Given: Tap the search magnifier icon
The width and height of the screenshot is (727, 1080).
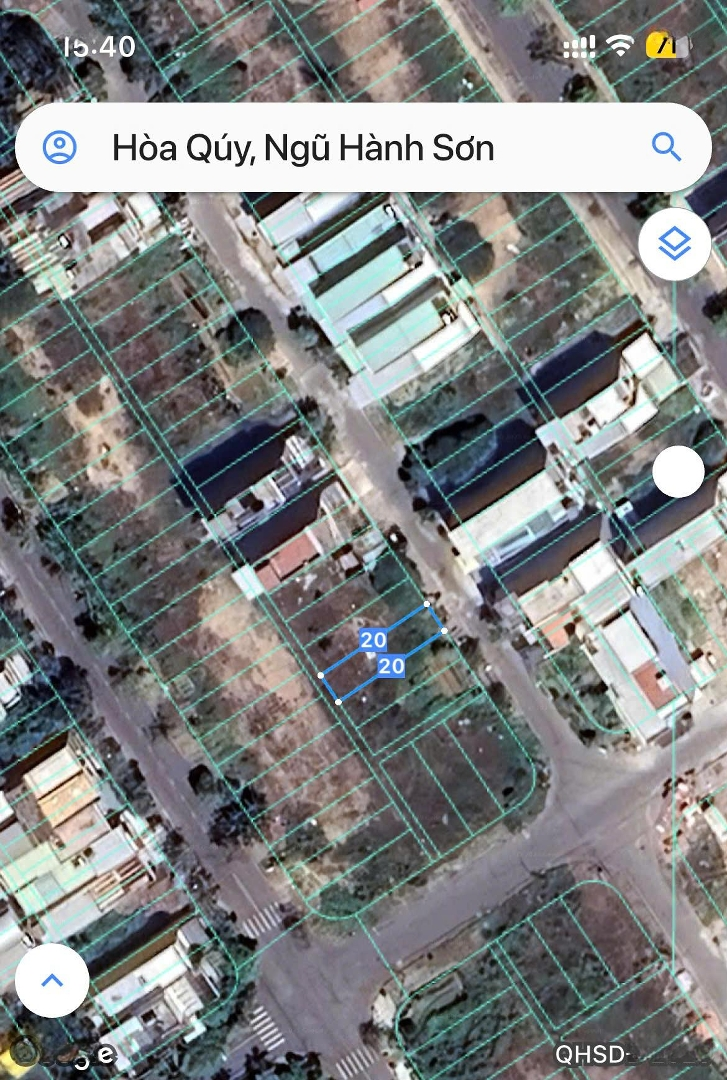Looking at the screenshot, I should tap(666, 148).
